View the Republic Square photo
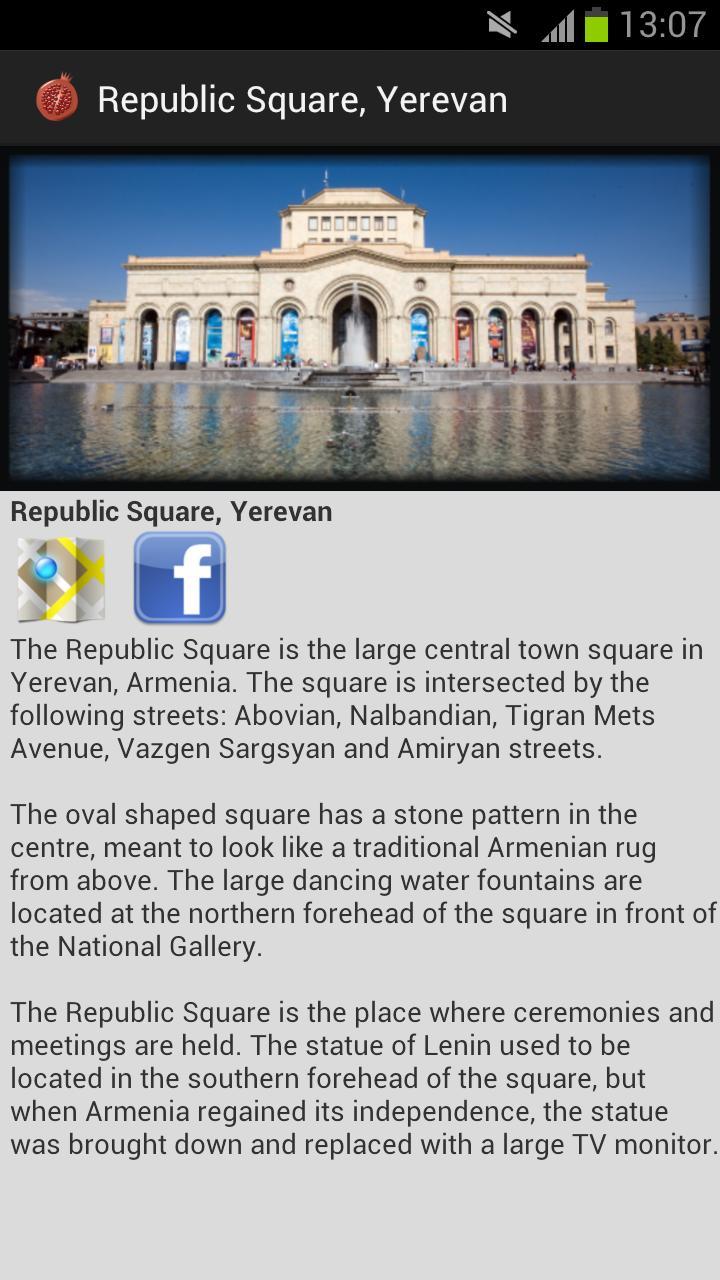720x1280 pixels. [x=360, y=318]
